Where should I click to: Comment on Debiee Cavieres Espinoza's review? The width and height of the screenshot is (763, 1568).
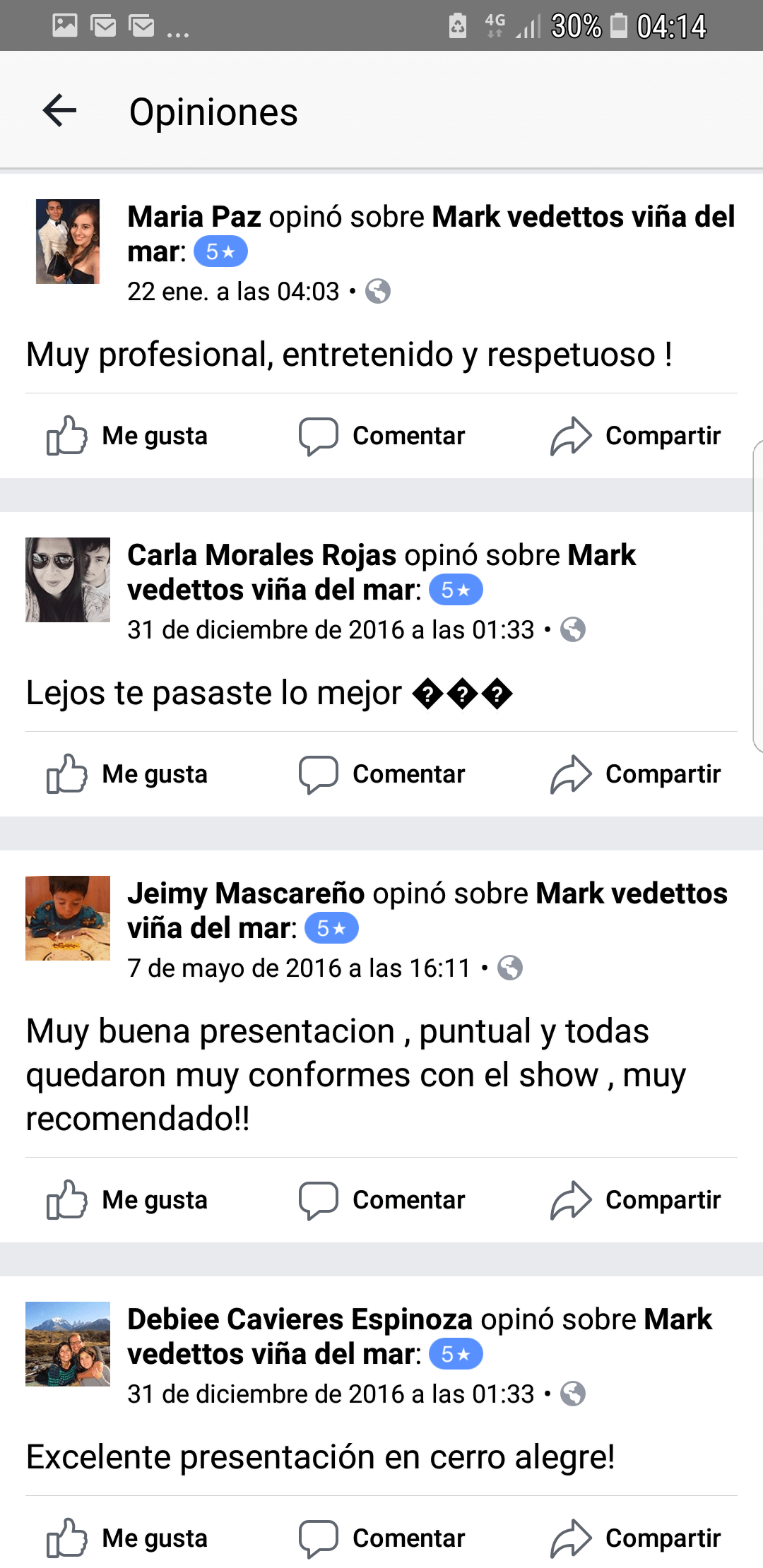point(381,1538)
